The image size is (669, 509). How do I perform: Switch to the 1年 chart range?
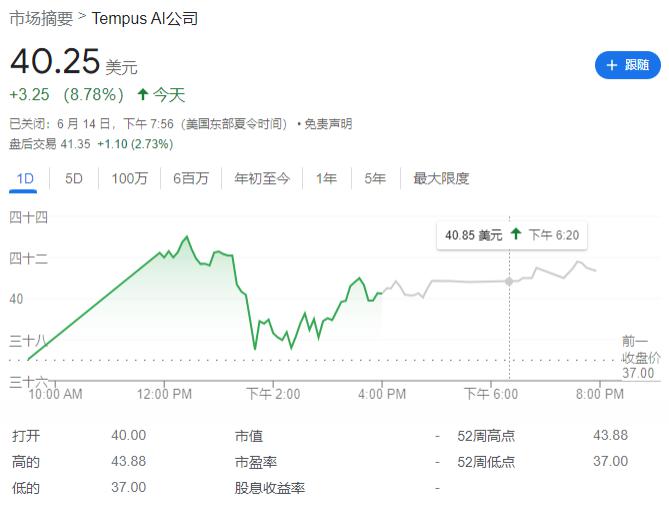pos(326,178)
